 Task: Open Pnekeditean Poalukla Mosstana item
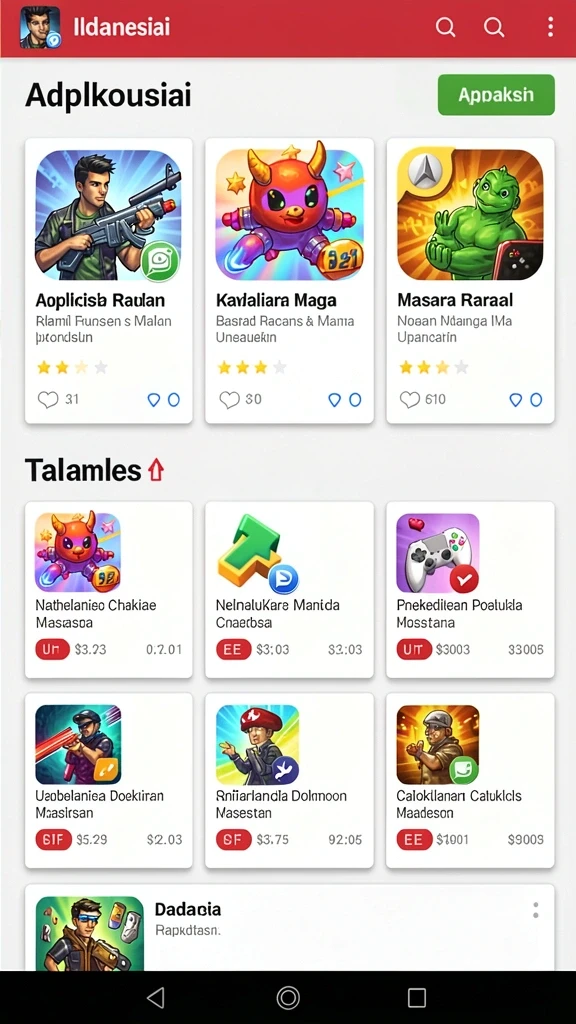pos(470,590)
